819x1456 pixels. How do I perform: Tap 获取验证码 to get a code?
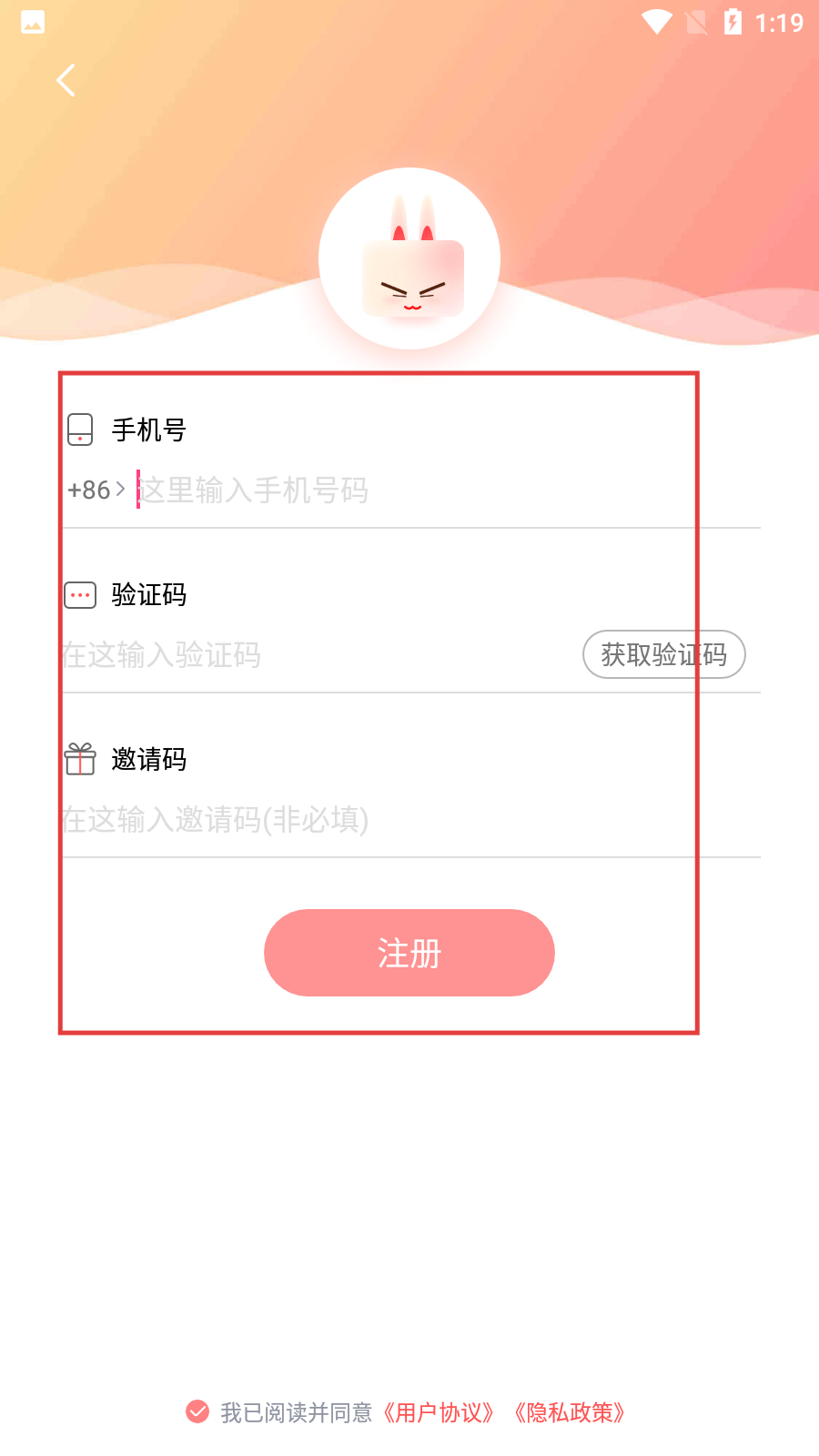click(663, 655)
